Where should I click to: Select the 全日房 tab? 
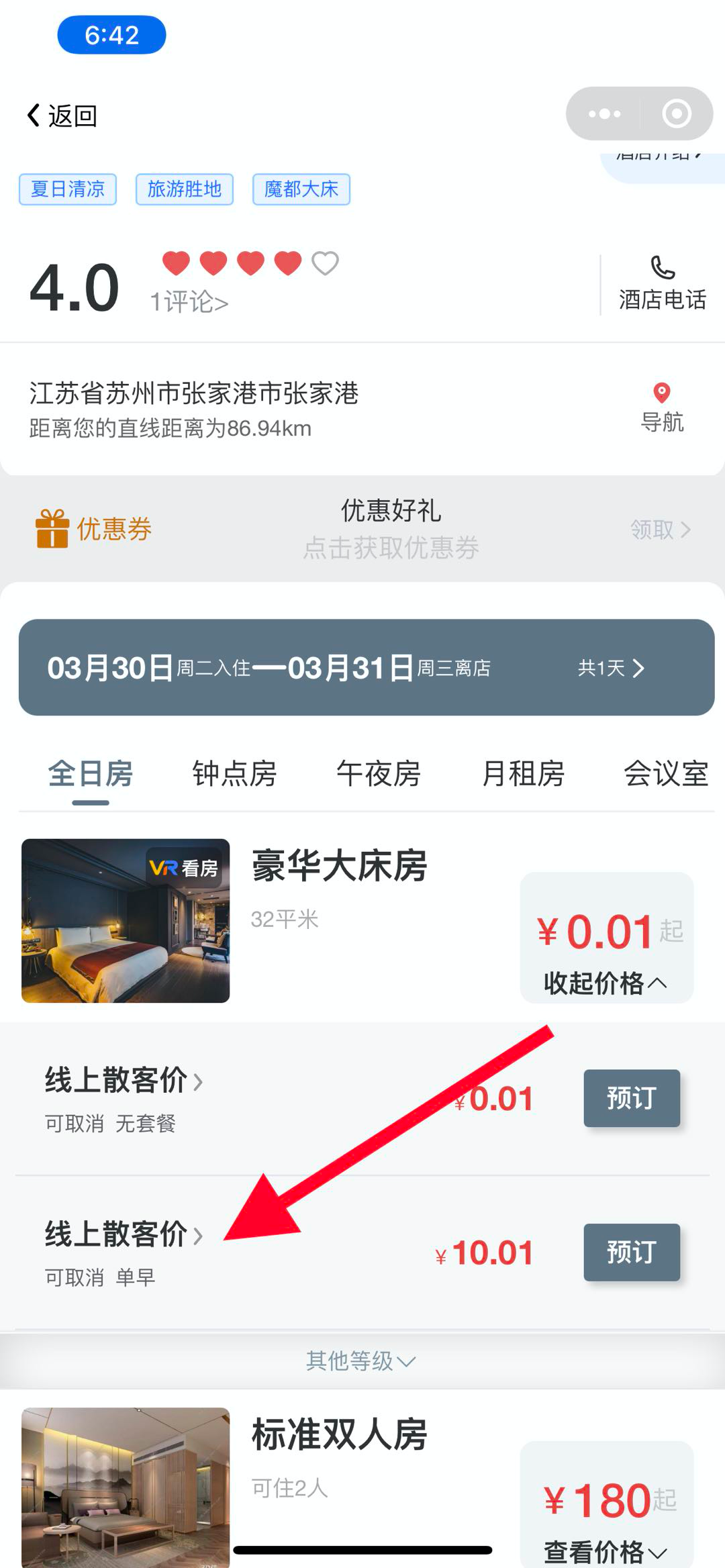pyautogui.click(x=91, y=773)
